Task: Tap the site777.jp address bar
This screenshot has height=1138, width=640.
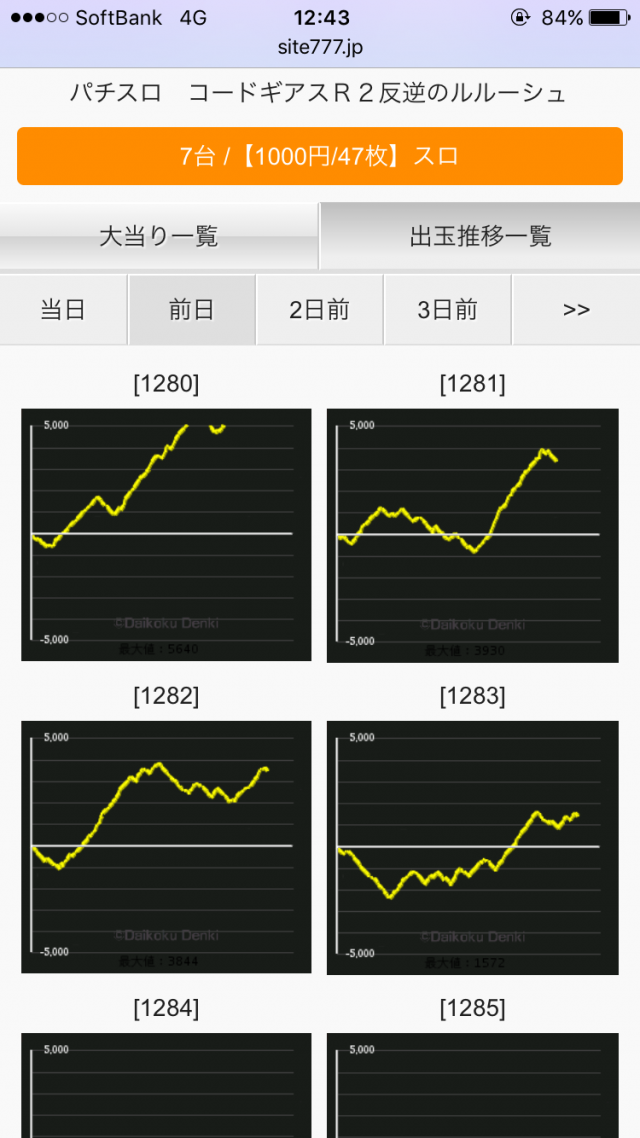Action: click(320, 47)
